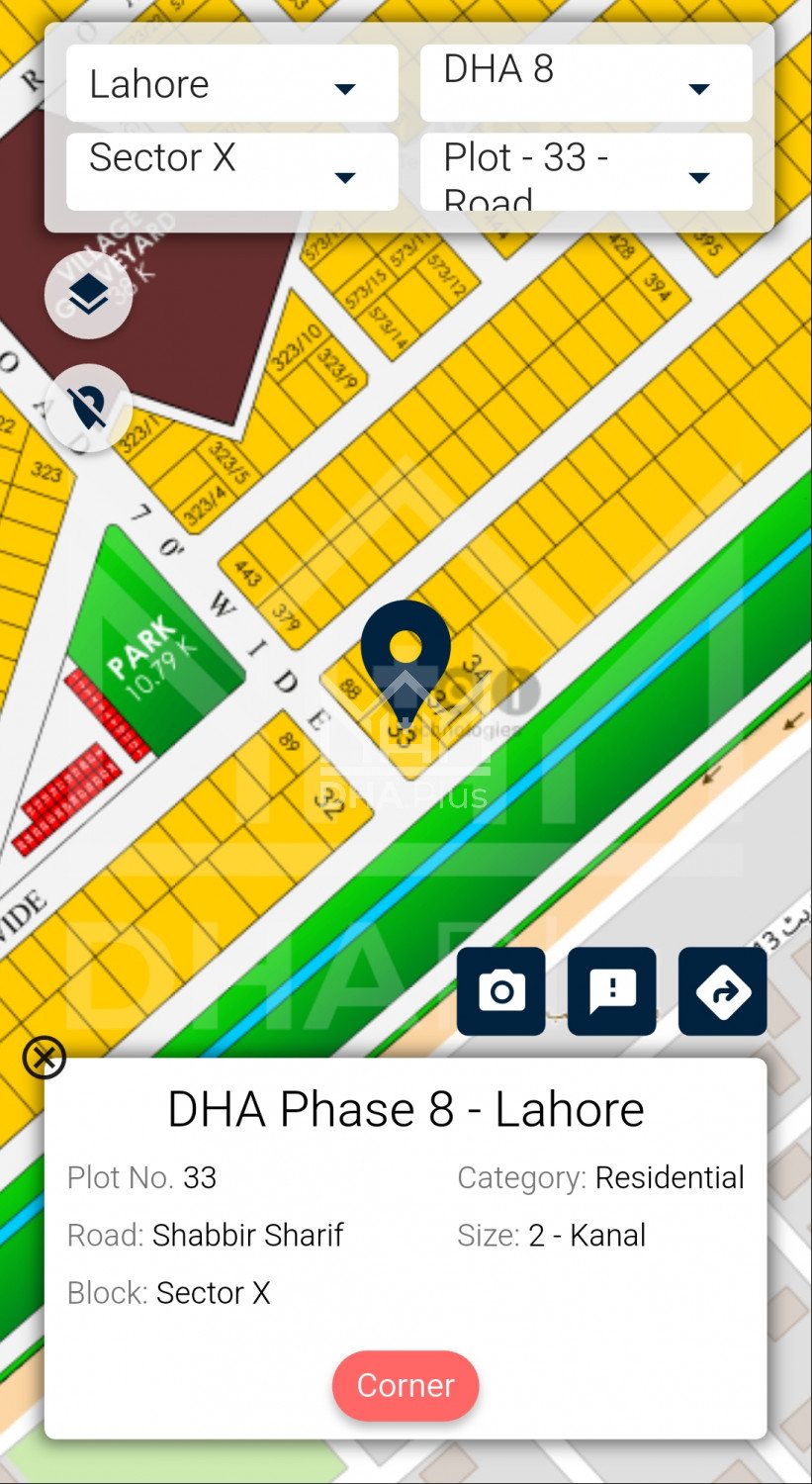Open the Sector X dropdown

point(231,172)
